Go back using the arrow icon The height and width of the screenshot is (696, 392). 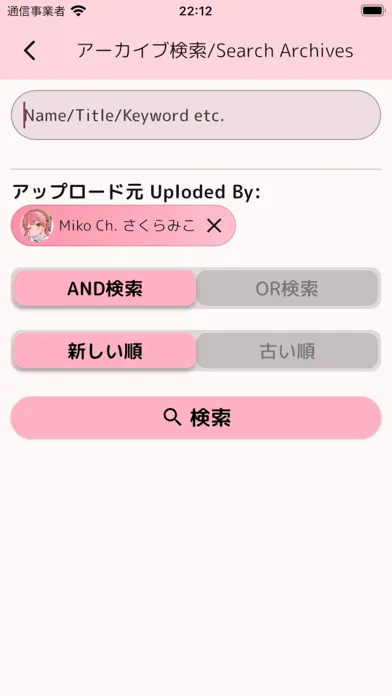click(30, 51)
